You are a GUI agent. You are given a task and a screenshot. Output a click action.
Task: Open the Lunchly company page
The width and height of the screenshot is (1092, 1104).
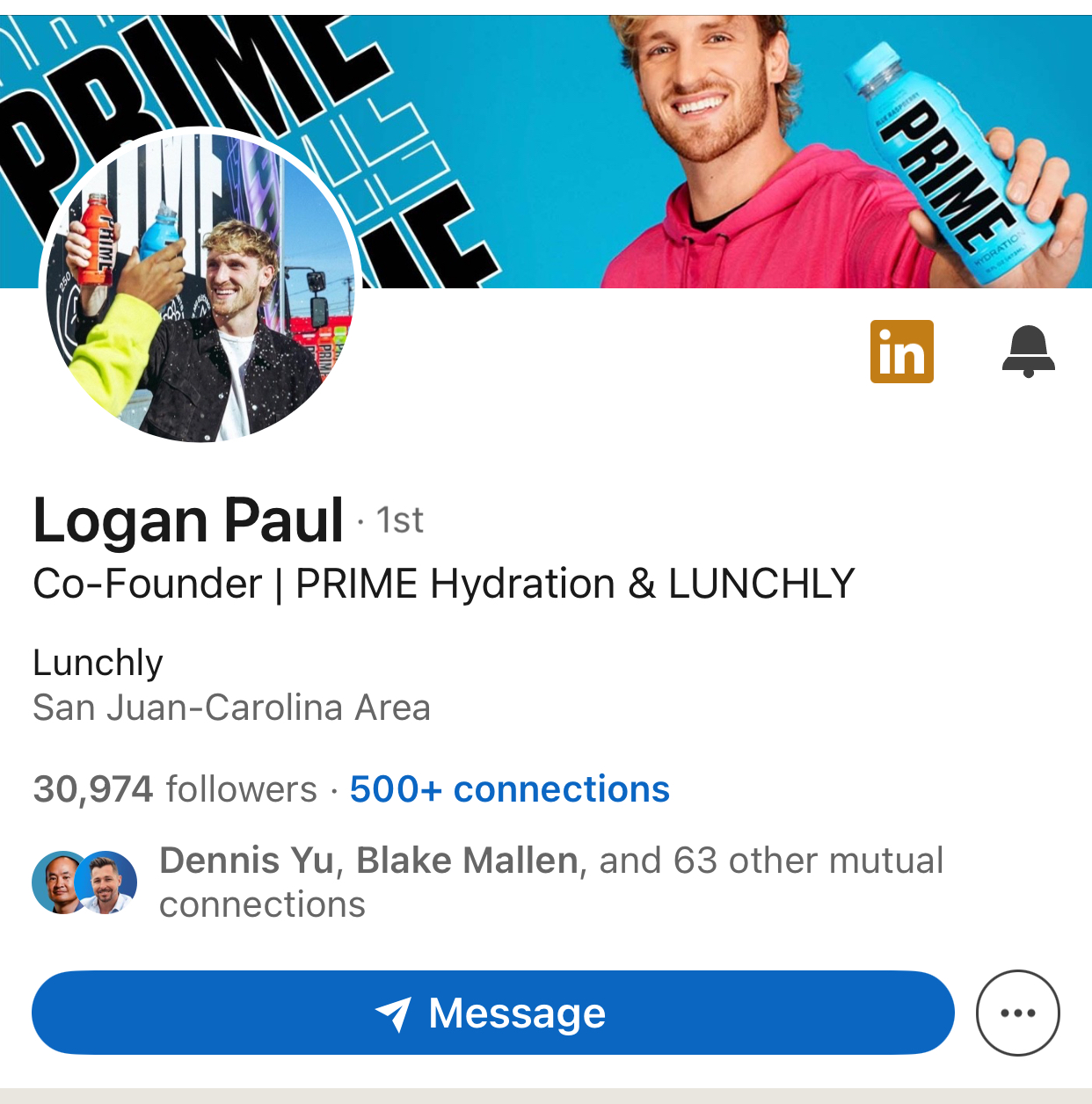click(98, 663)
